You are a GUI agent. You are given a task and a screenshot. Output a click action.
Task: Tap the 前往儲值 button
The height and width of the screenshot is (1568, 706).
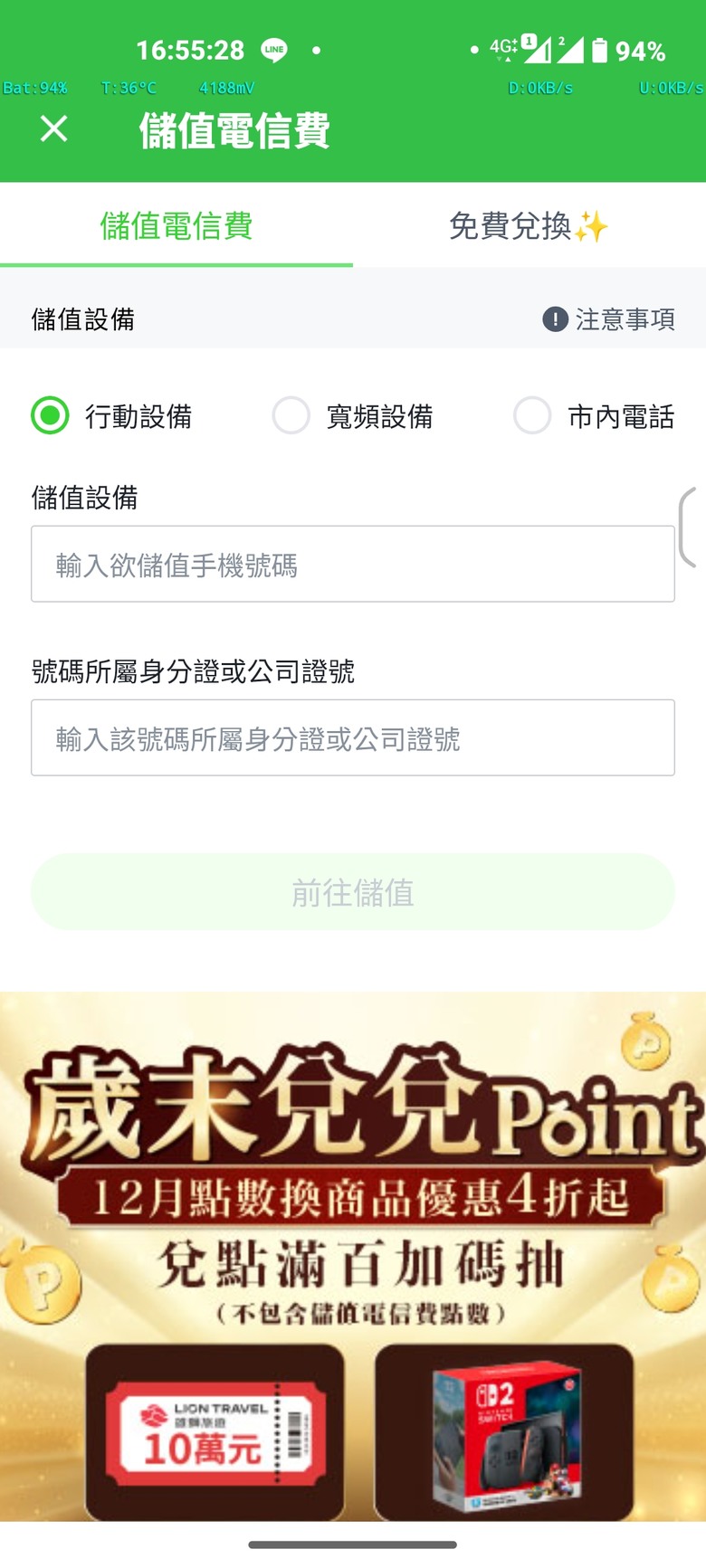point(353,892)
